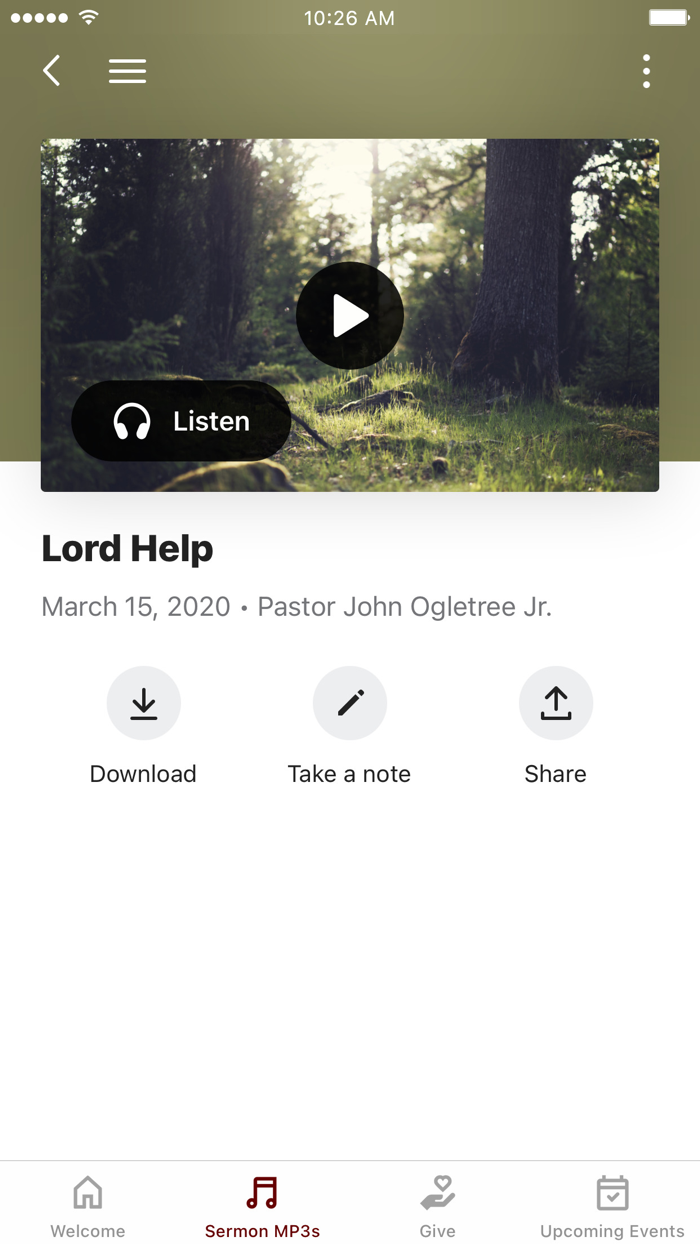This screenshot has height=1244, width=700.
Task: Take a note on this sermon
Action: click(x=349, y=704)
